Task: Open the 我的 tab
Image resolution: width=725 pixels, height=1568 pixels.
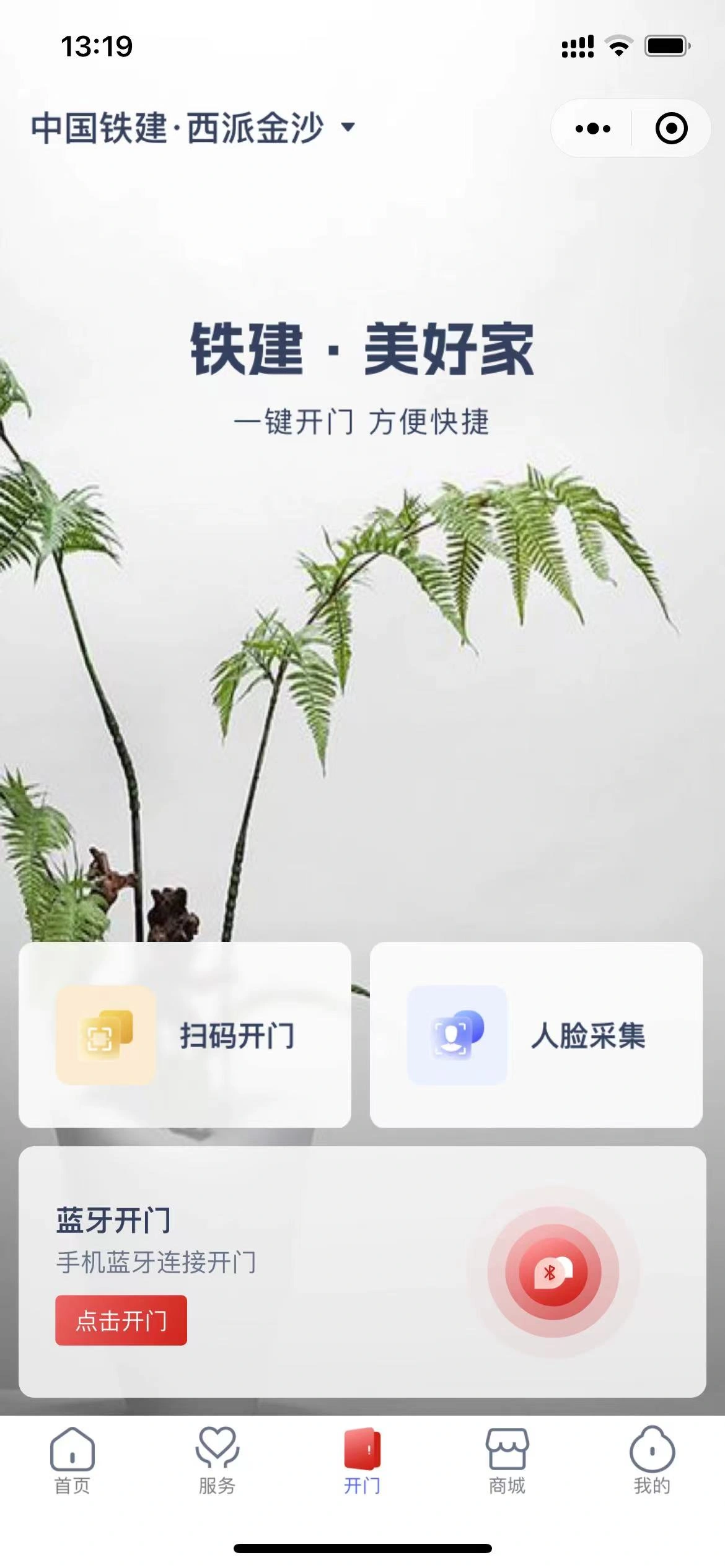Action: [x=652, y=1460]
